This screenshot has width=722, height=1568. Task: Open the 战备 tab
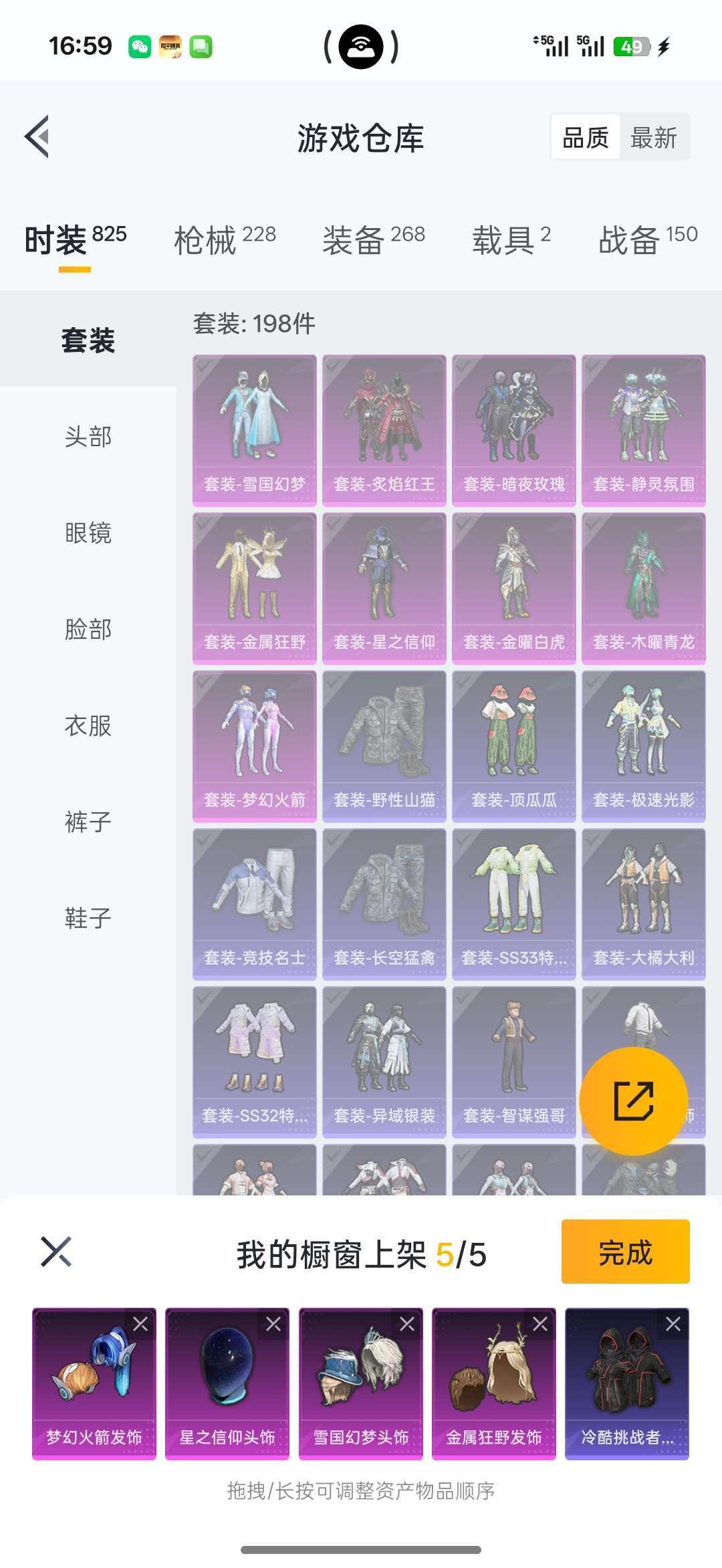click(x=648, y=239)
